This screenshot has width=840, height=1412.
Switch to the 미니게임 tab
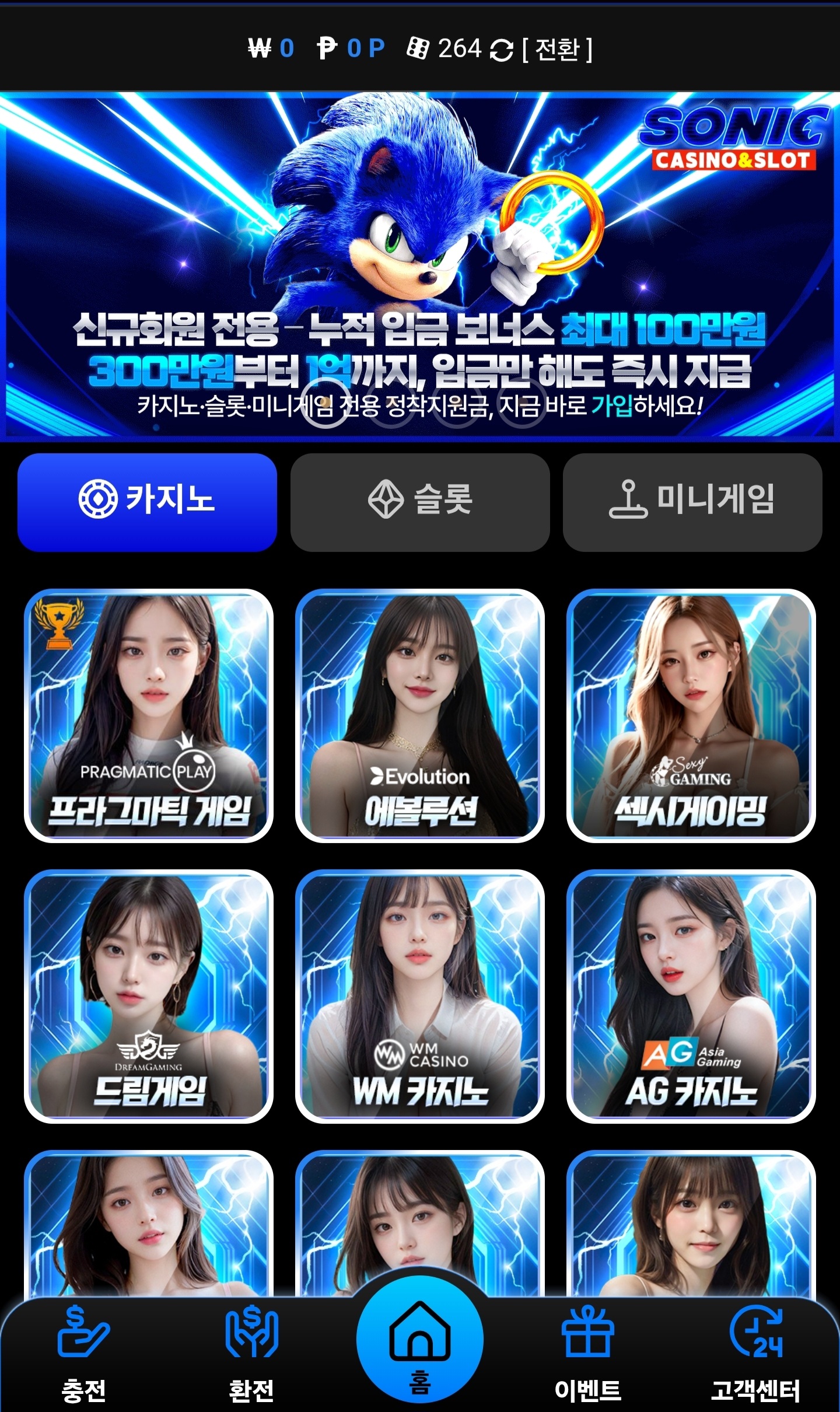pyautogui.click(x=692, y=502)
